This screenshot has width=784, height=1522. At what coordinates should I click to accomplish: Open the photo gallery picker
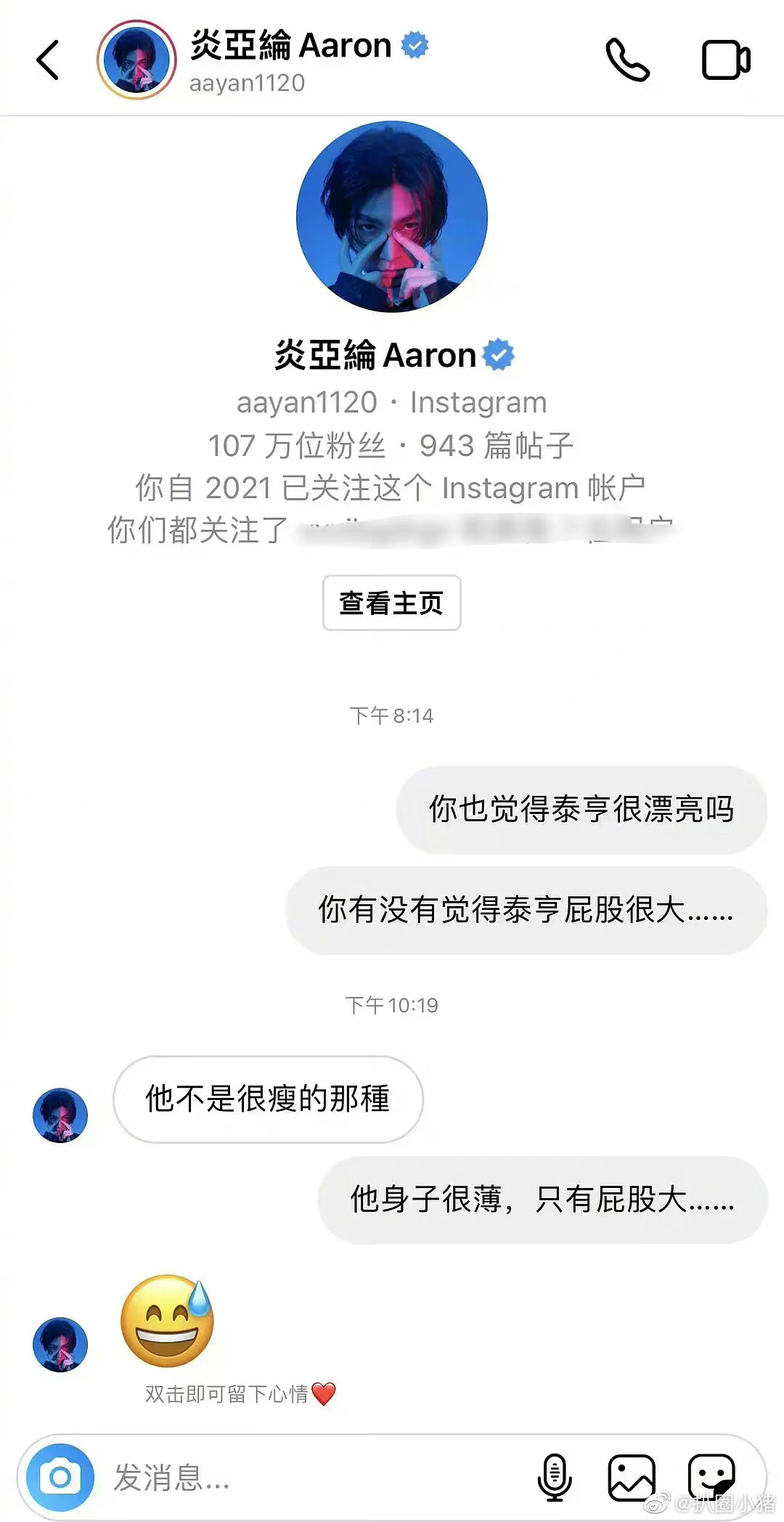tap(631, 1477)
